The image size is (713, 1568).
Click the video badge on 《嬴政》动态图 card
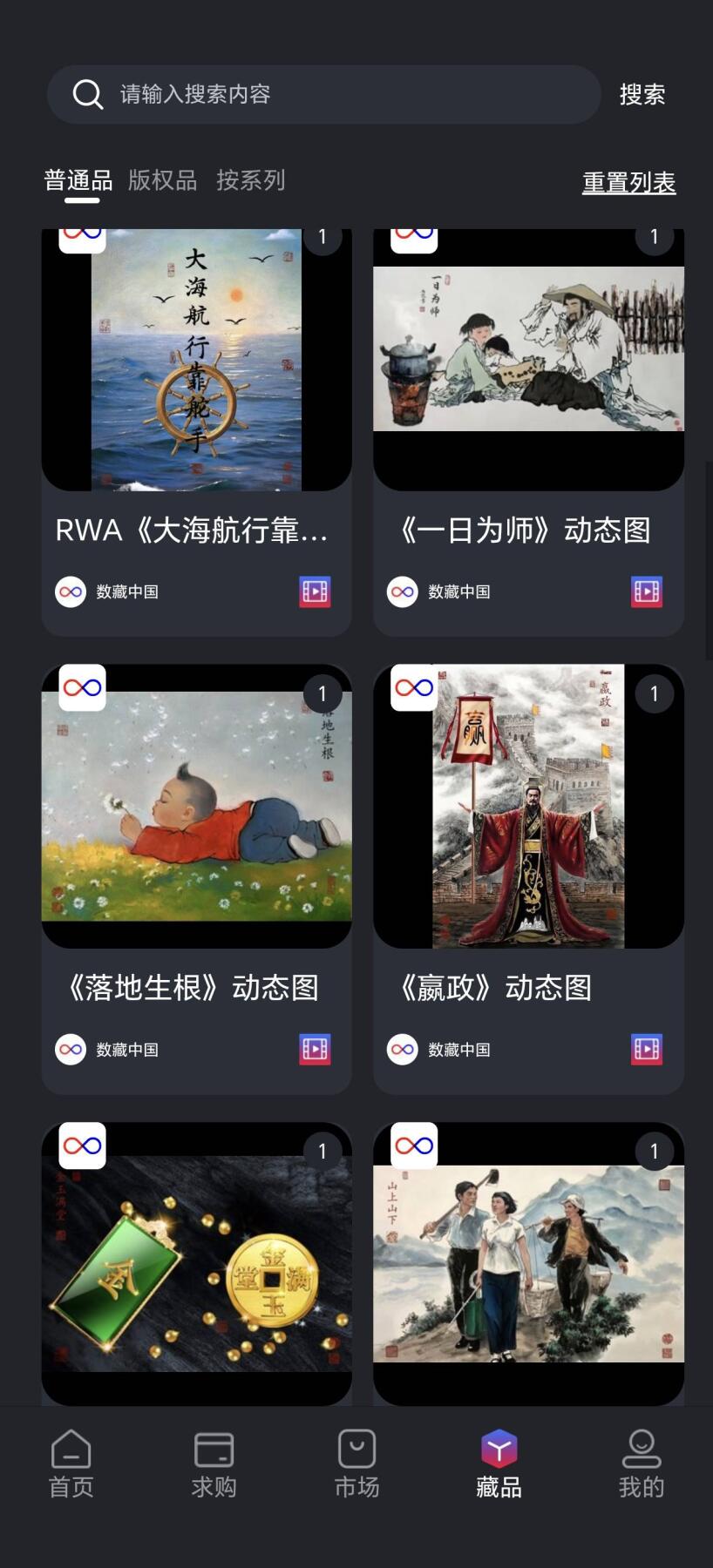[x=646, y=1049]
